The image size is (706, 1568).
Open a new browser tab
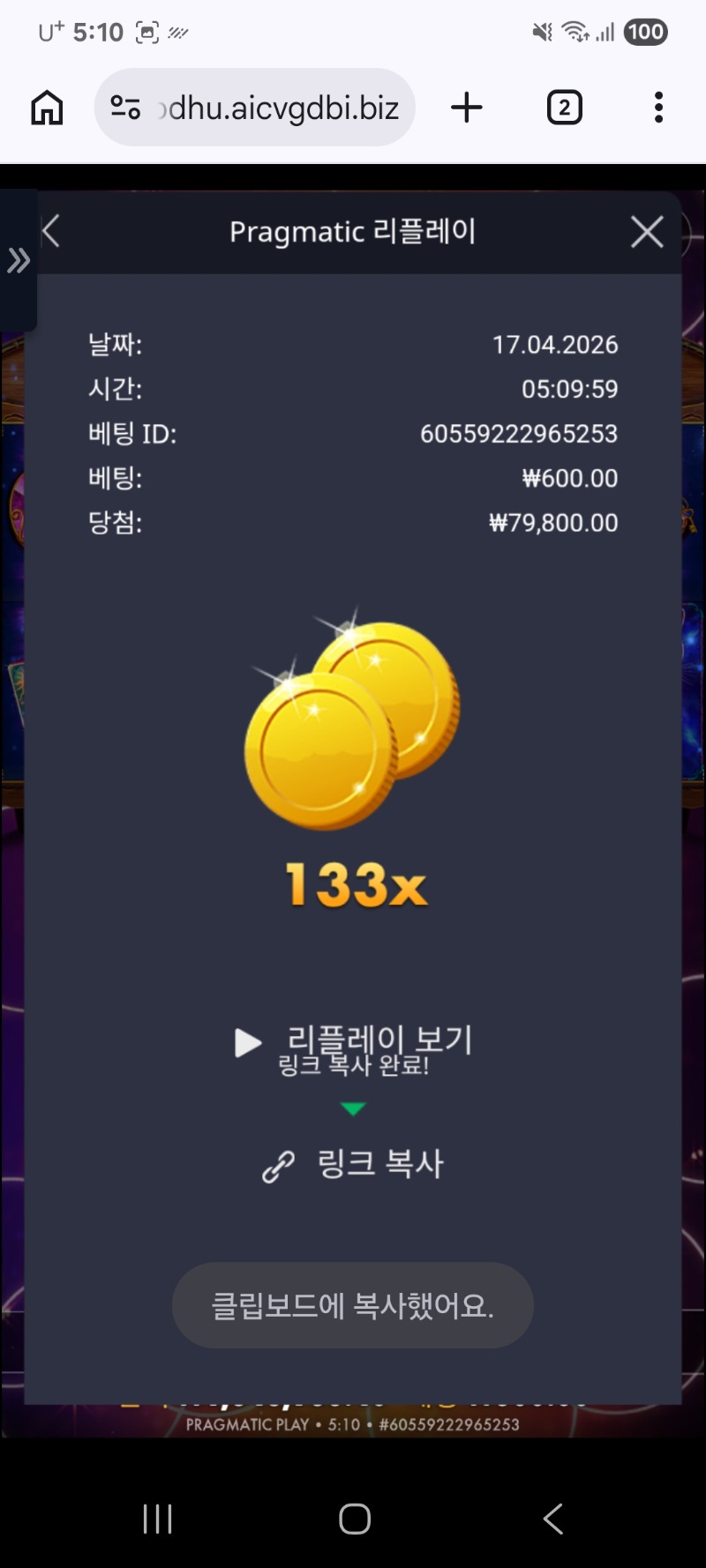467,108
